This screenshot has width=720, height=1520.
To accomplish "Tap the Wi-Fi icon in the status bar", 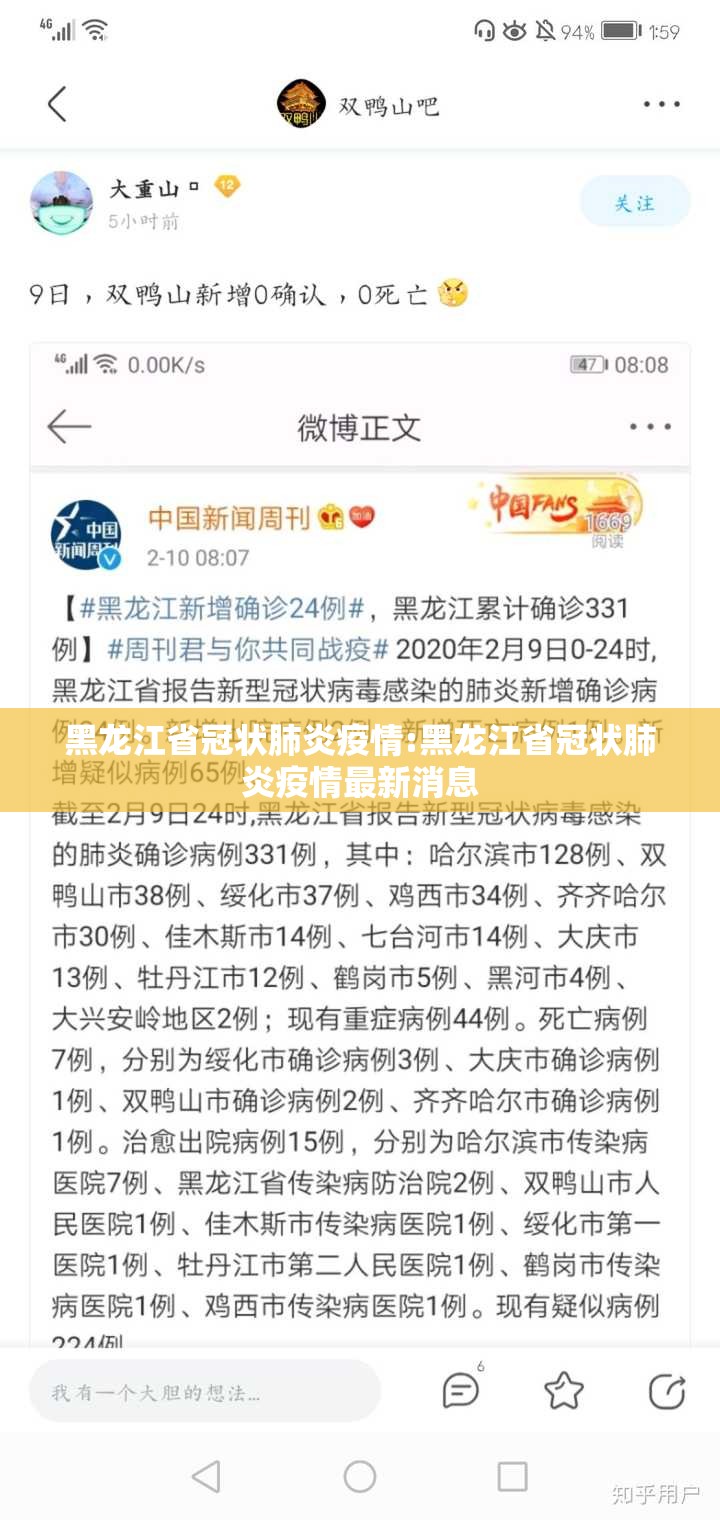I will 95,30.
